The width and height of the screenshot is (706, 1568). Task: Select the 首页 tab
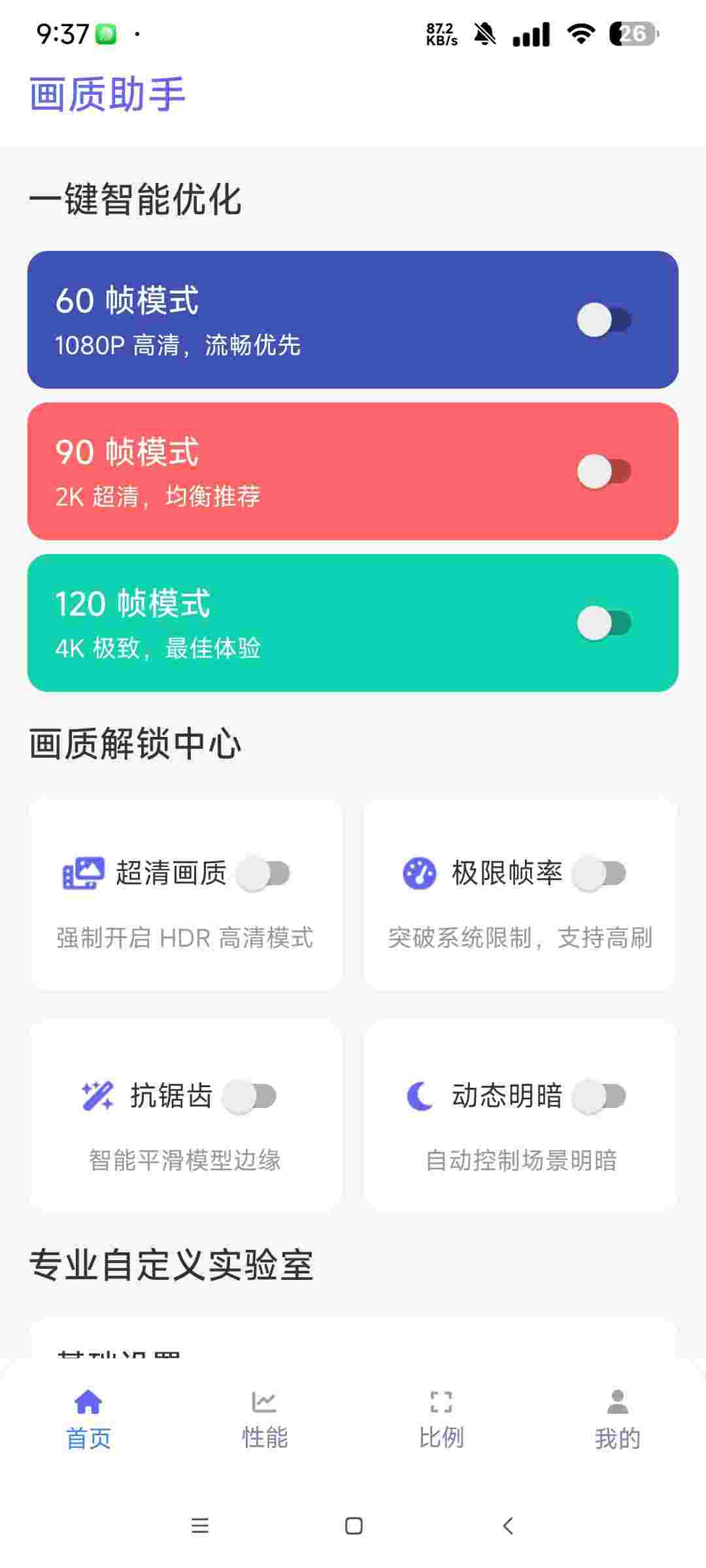point(88,1419)
